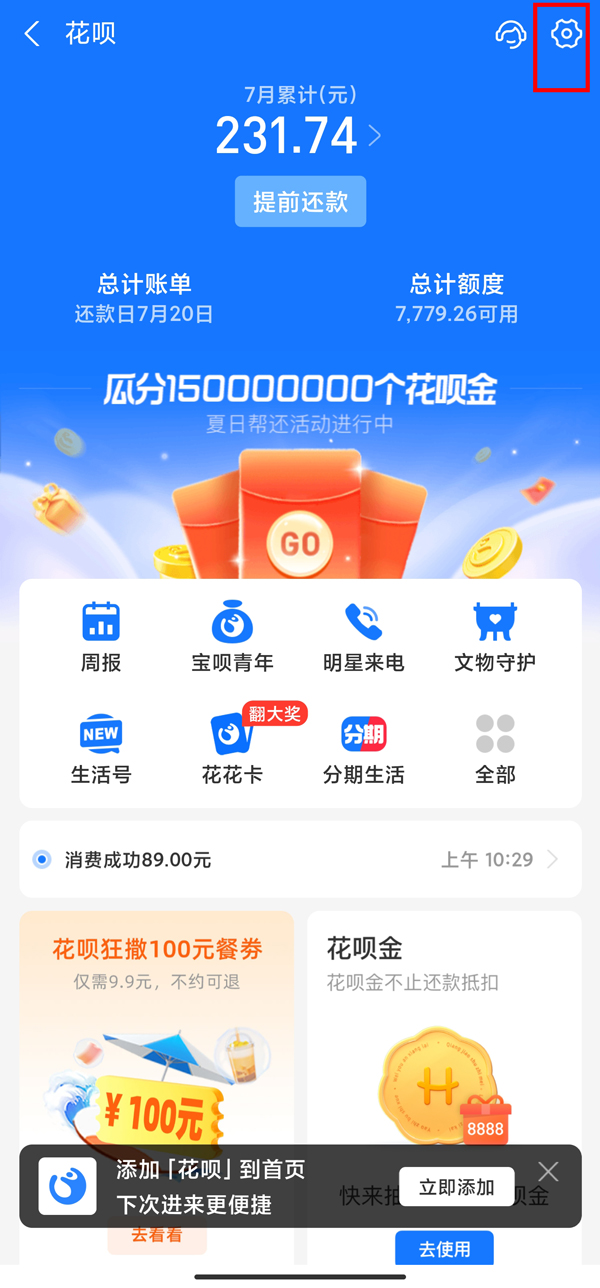Open the 消费成功89.00元 notification row
Image resolution: width=600 pixels, height=1288 pixels.
(x=300, y=859)
